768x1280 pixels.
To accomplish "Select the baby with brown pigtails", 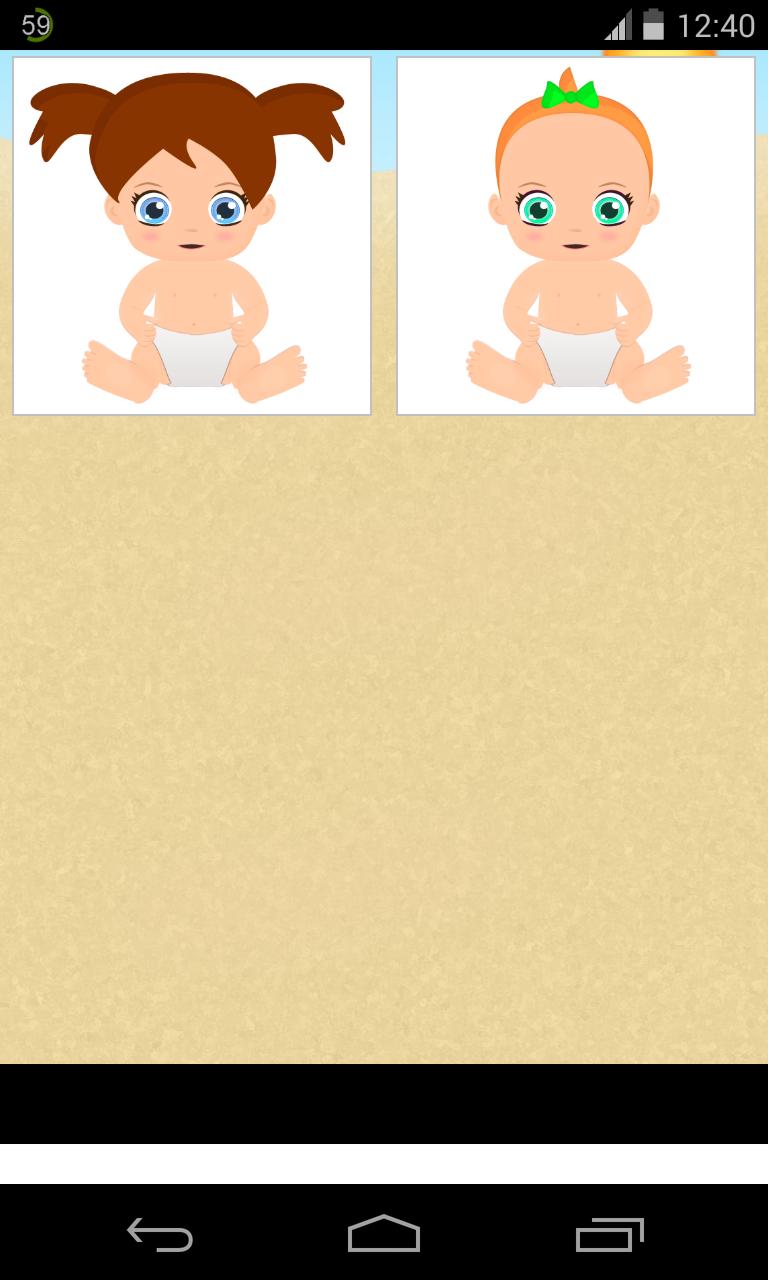I will [x=192, y=236].
